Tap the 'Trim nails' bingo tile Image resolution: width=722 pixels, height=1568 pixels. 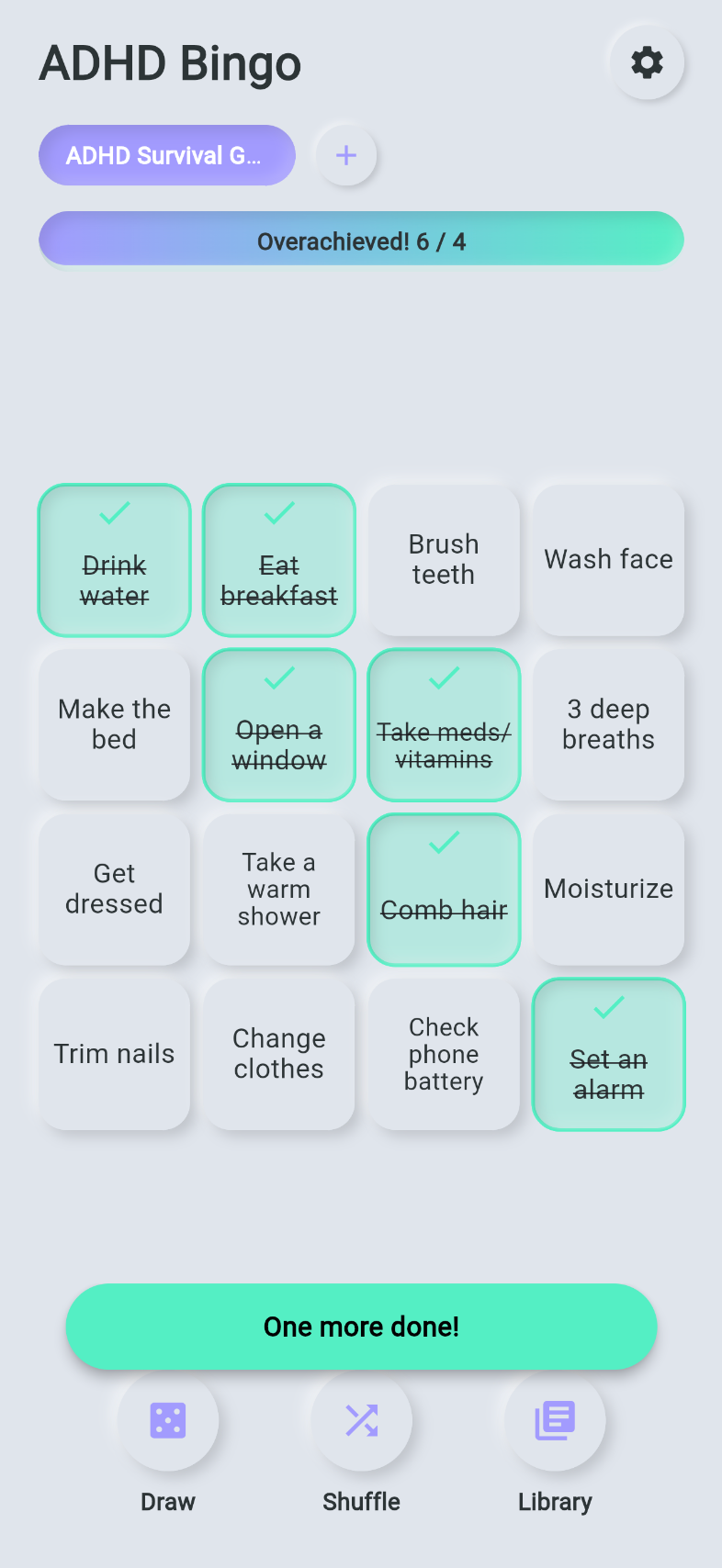point(114,1054)
